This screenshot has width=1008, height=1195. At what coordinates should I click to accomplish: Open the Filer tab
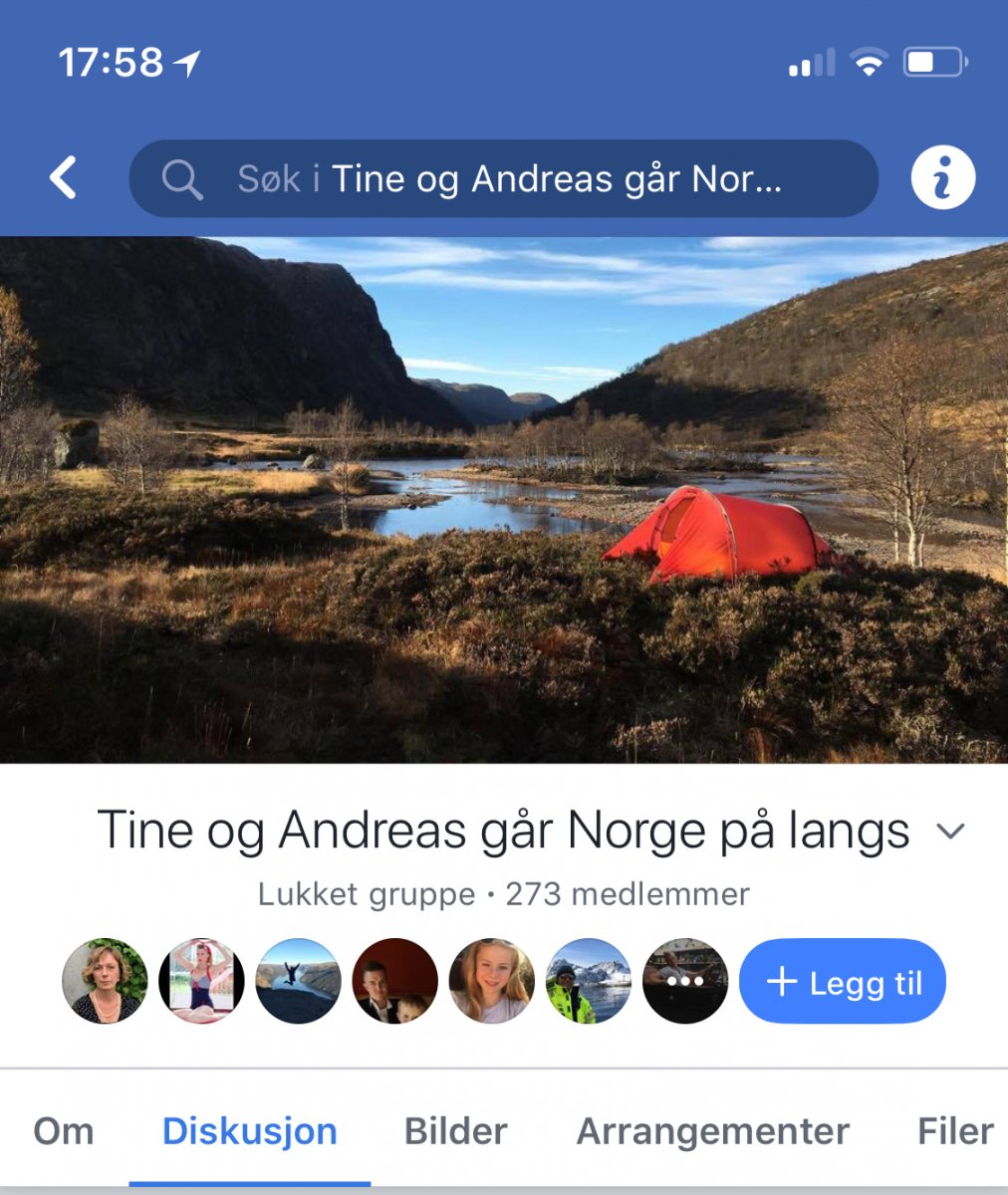pos(954,1131)
